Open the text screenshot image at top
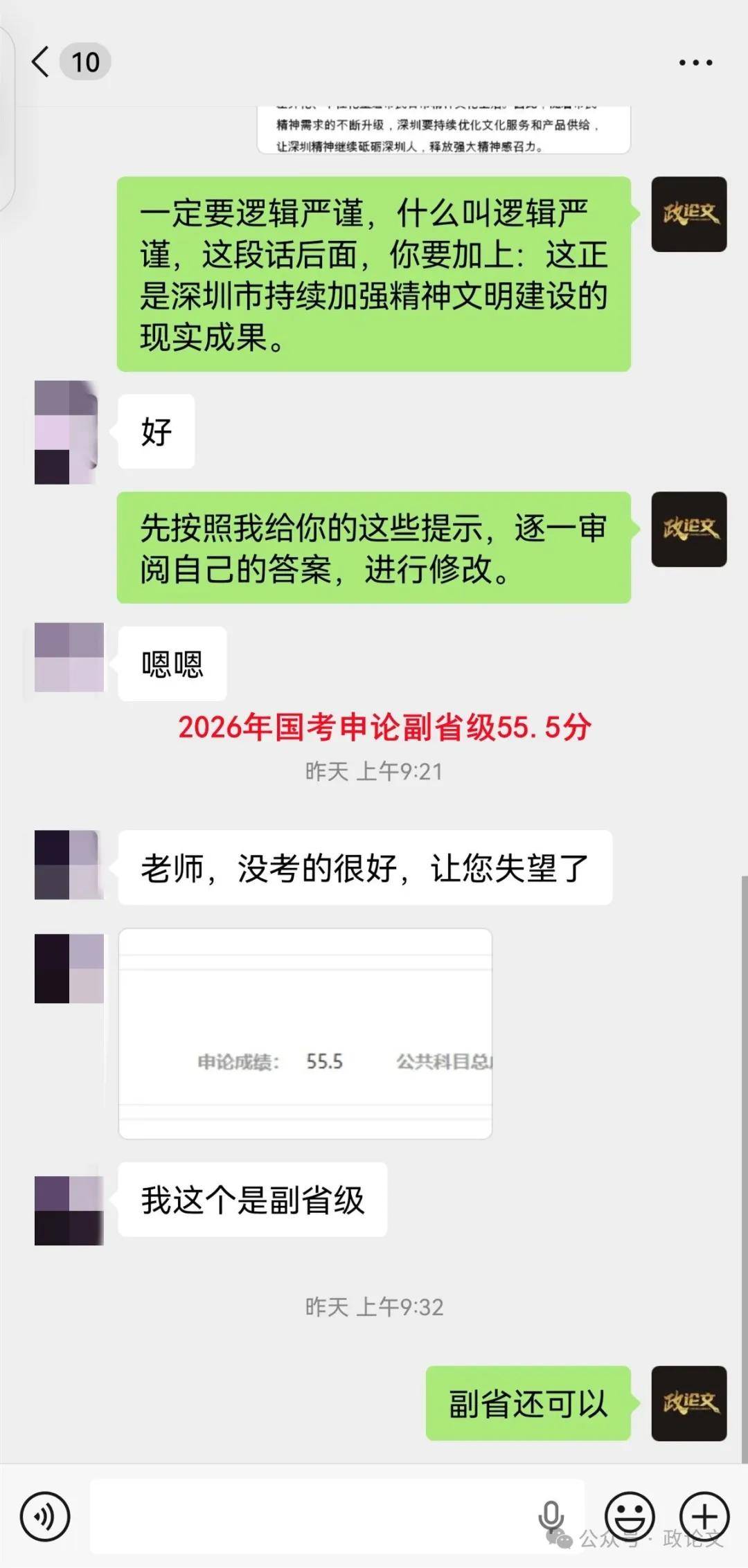The width and height of the screenshot is (748, 1568). 443,130
